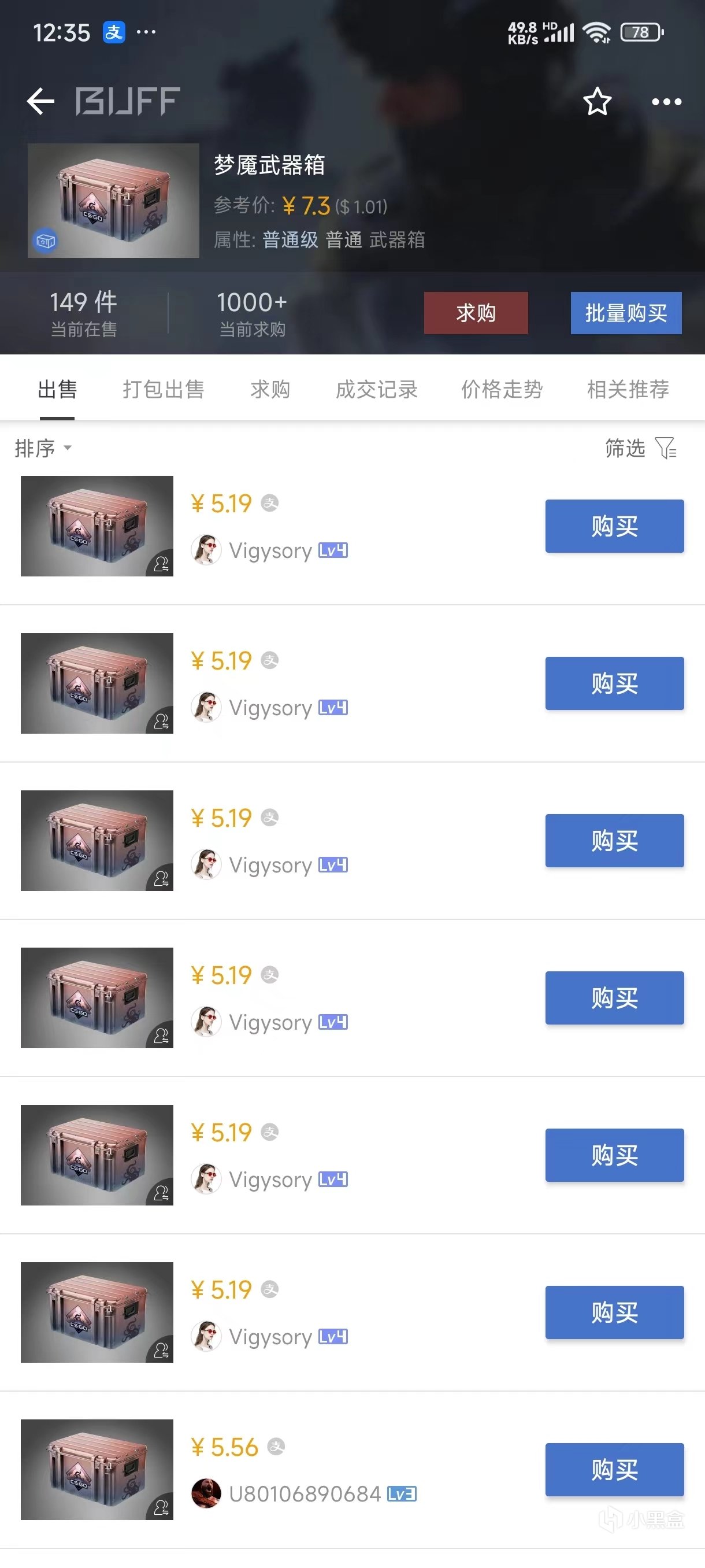
Task: Go back using the arrow icon
Action: coord(41,101)
